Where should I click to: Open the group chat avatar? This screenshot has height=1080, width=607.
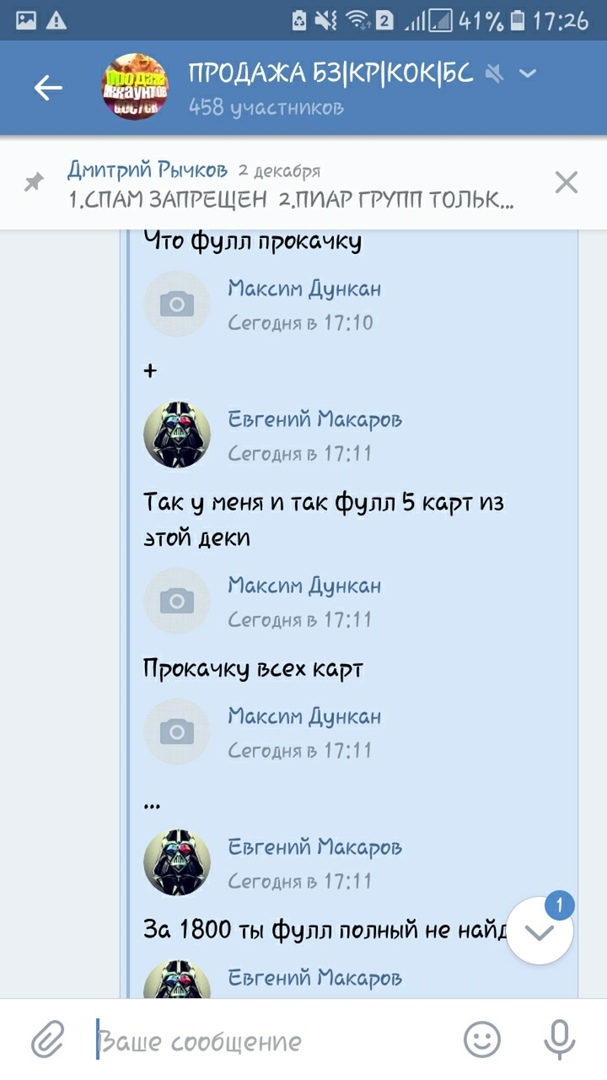(135, 88)
